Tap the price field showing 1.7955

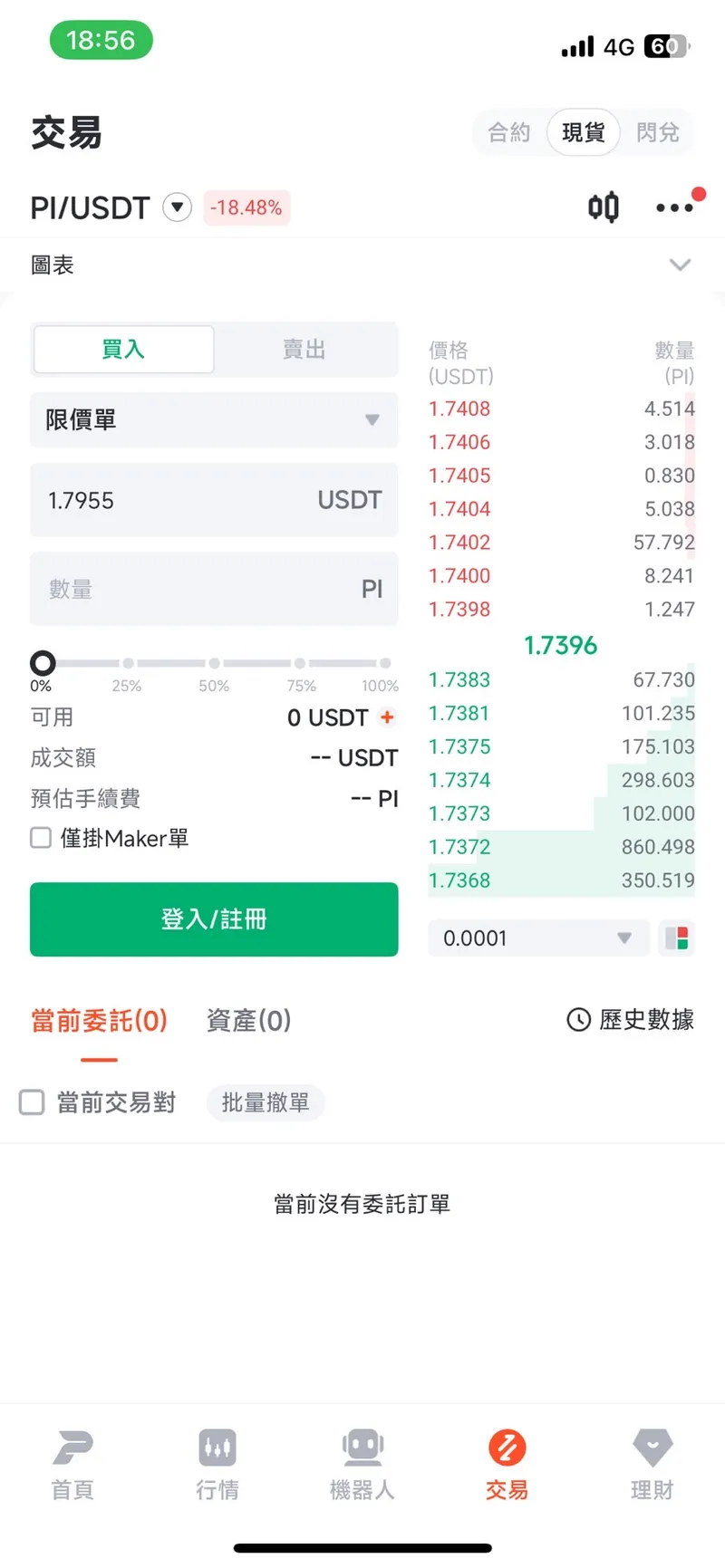[x=181, y=500]
